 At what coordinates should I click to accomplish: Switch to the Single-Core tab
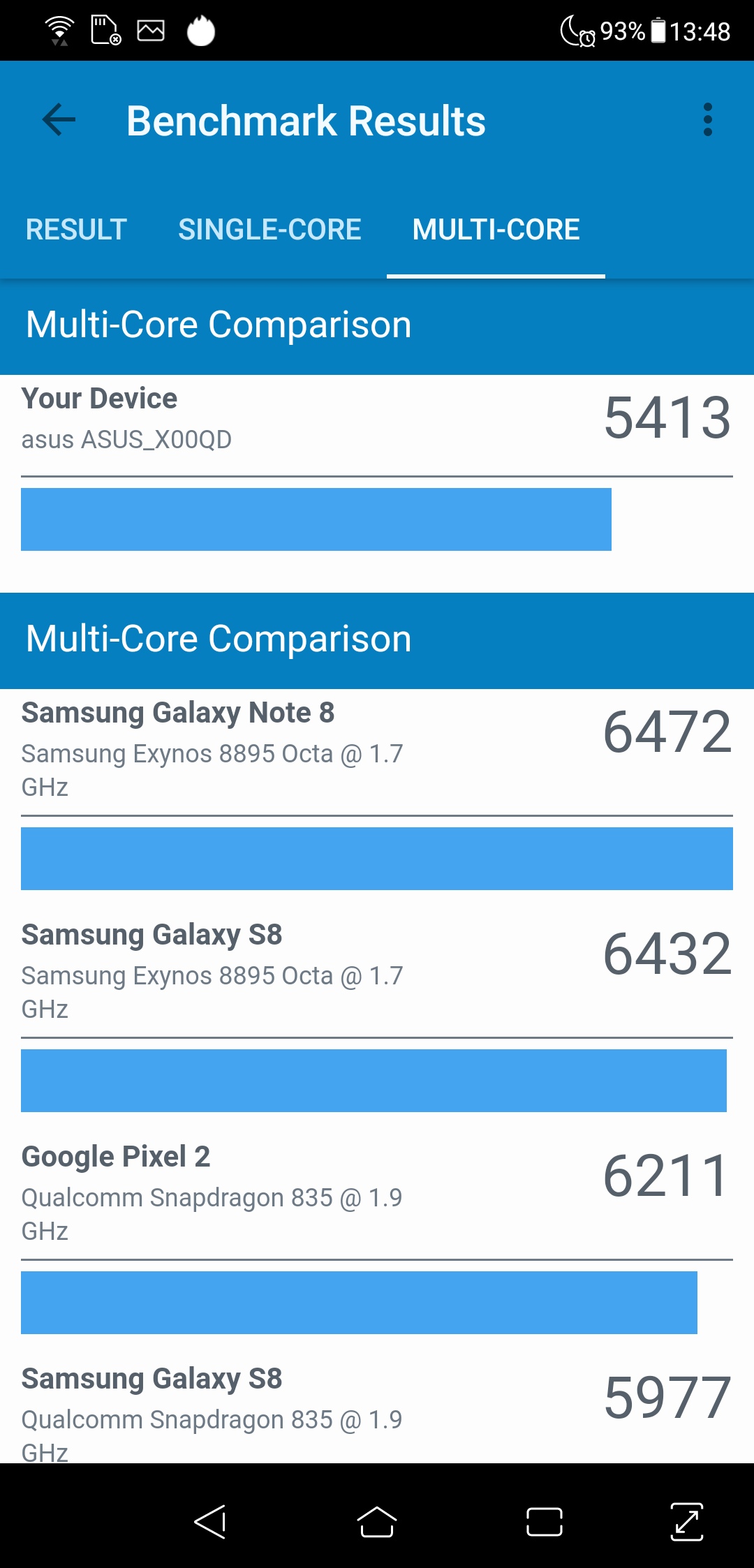click(269, 230)
